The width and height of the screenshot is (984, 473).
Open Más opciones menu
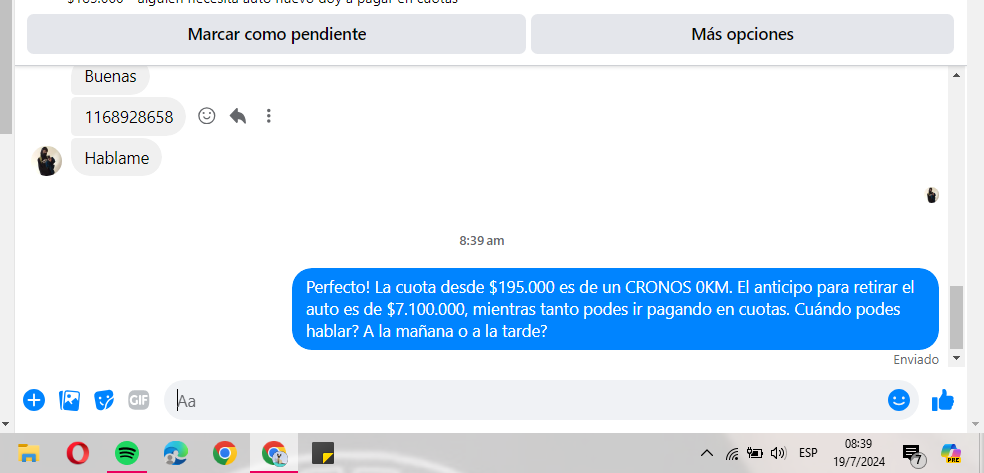pyautogui.click(x=742, y=34)
